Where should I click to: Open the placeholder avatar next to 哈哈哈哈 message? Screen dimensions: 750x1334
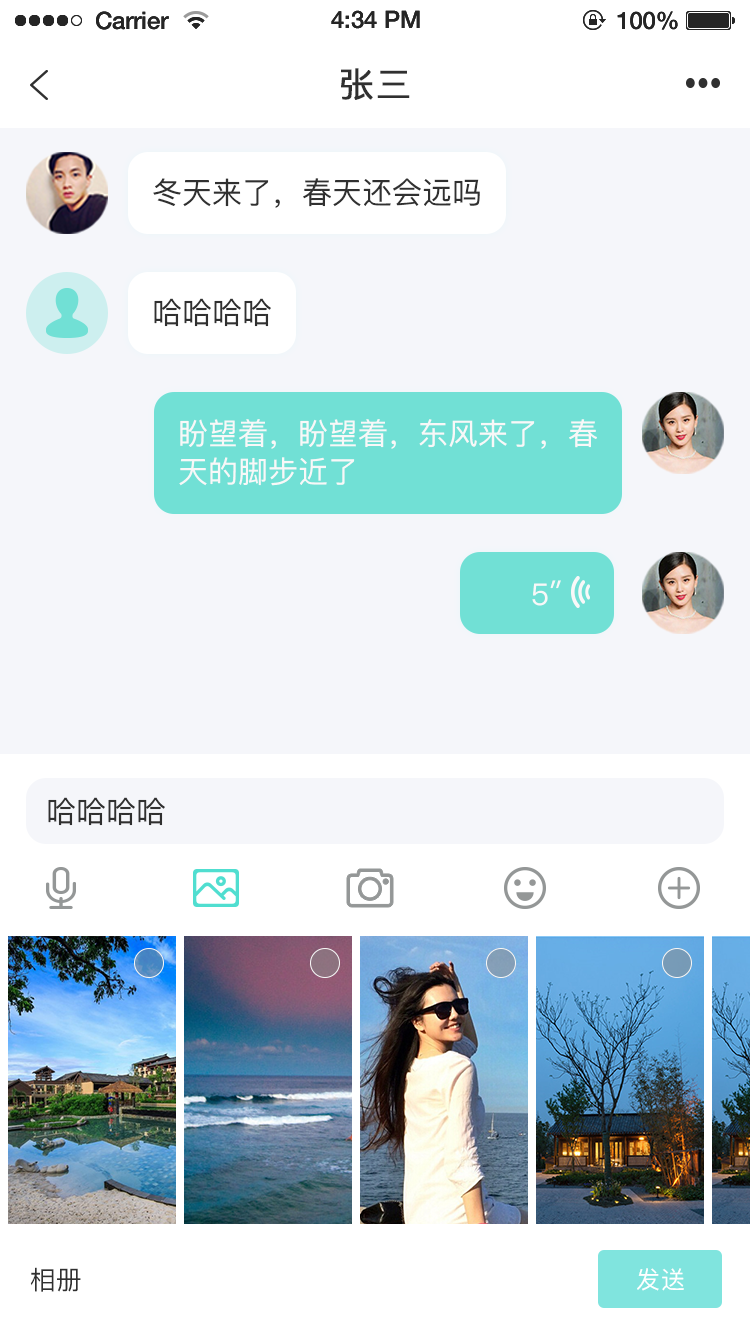coord(67,313)
